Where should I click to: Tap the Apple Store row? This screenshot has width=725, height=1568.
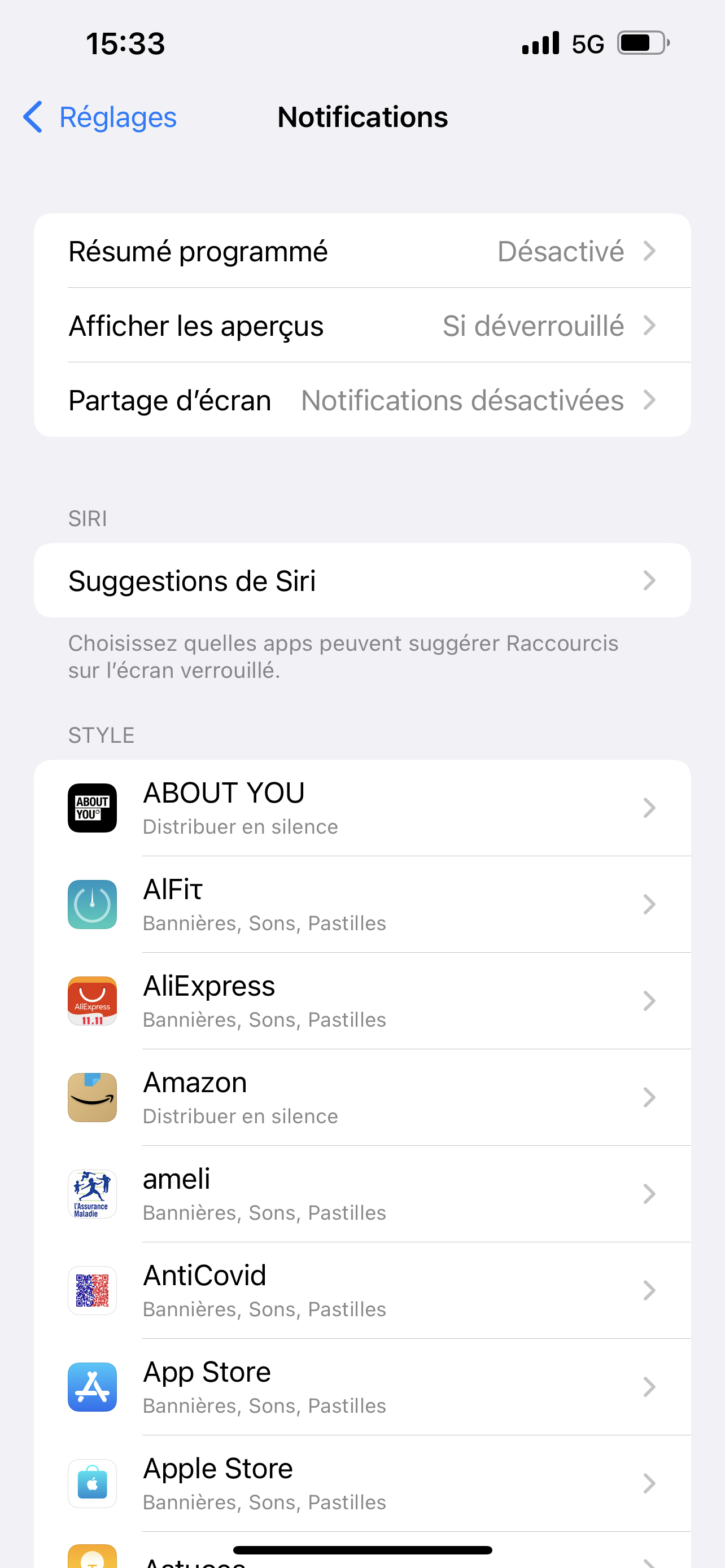click(362, 1483)
